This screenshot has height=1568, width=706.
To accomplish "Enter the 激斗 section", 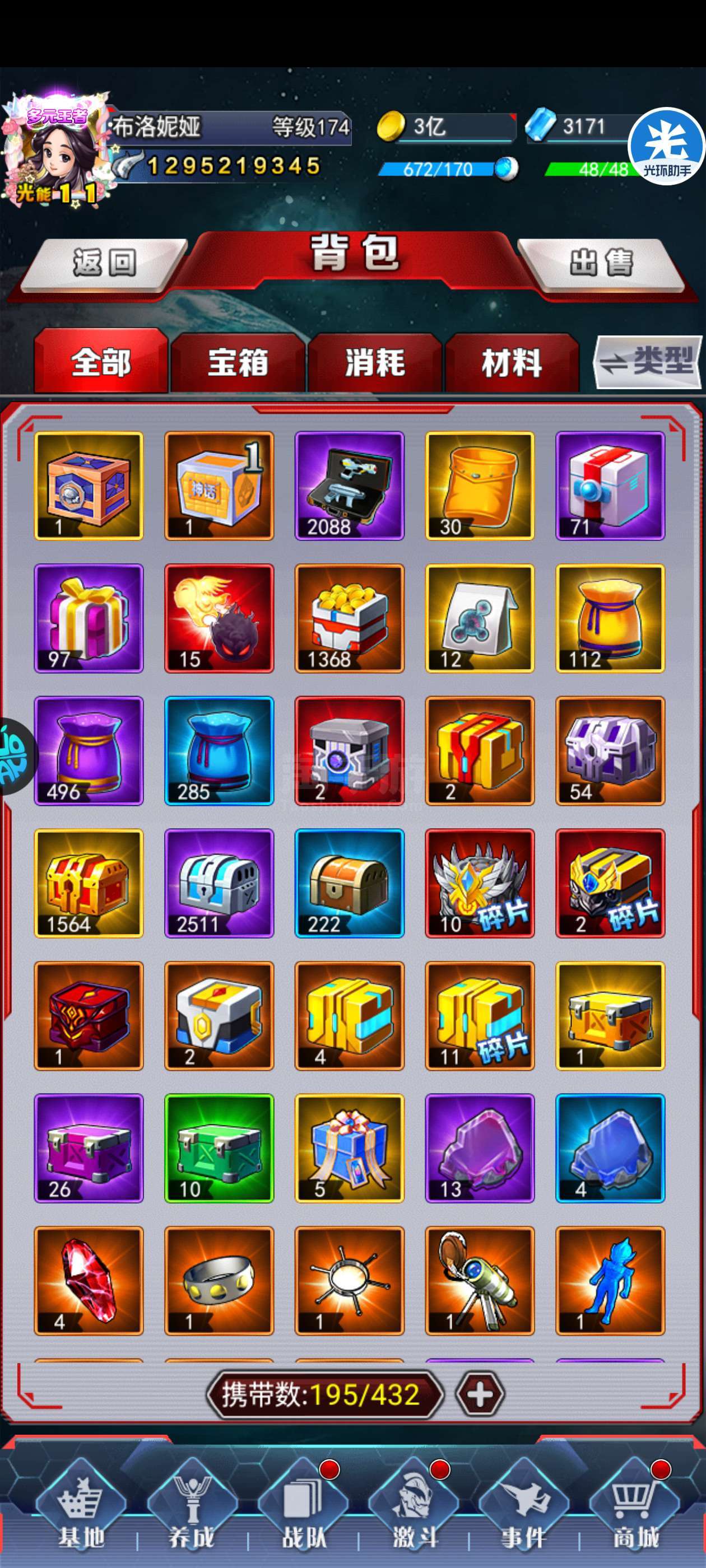I will [414, 1512].
